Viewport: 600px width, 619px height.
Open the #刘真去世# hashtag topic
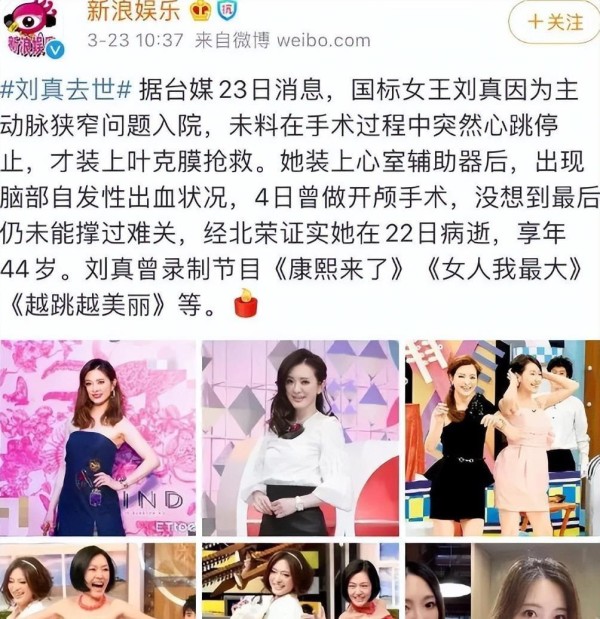coord(66,88)
